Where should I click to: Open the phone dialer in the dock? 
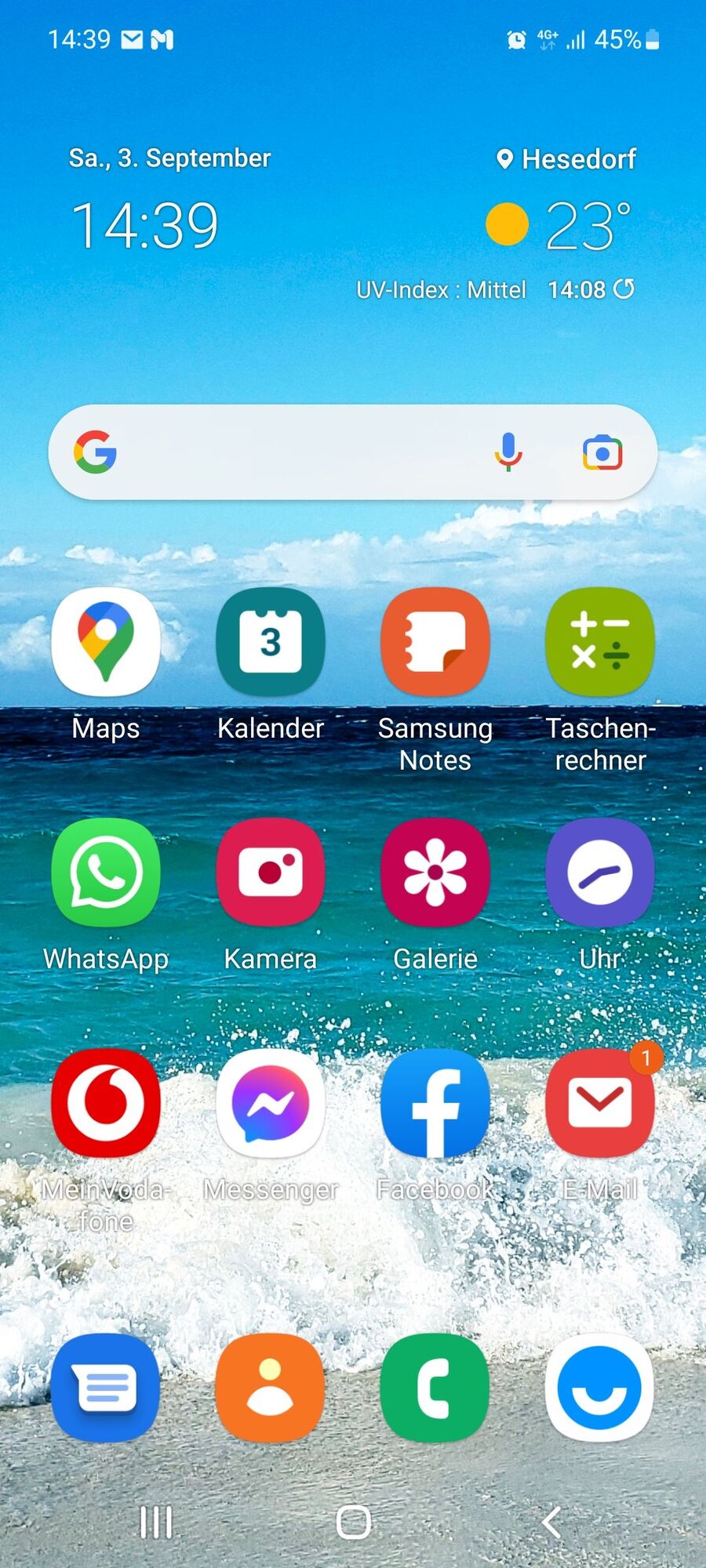click(x=435, y=1388)
